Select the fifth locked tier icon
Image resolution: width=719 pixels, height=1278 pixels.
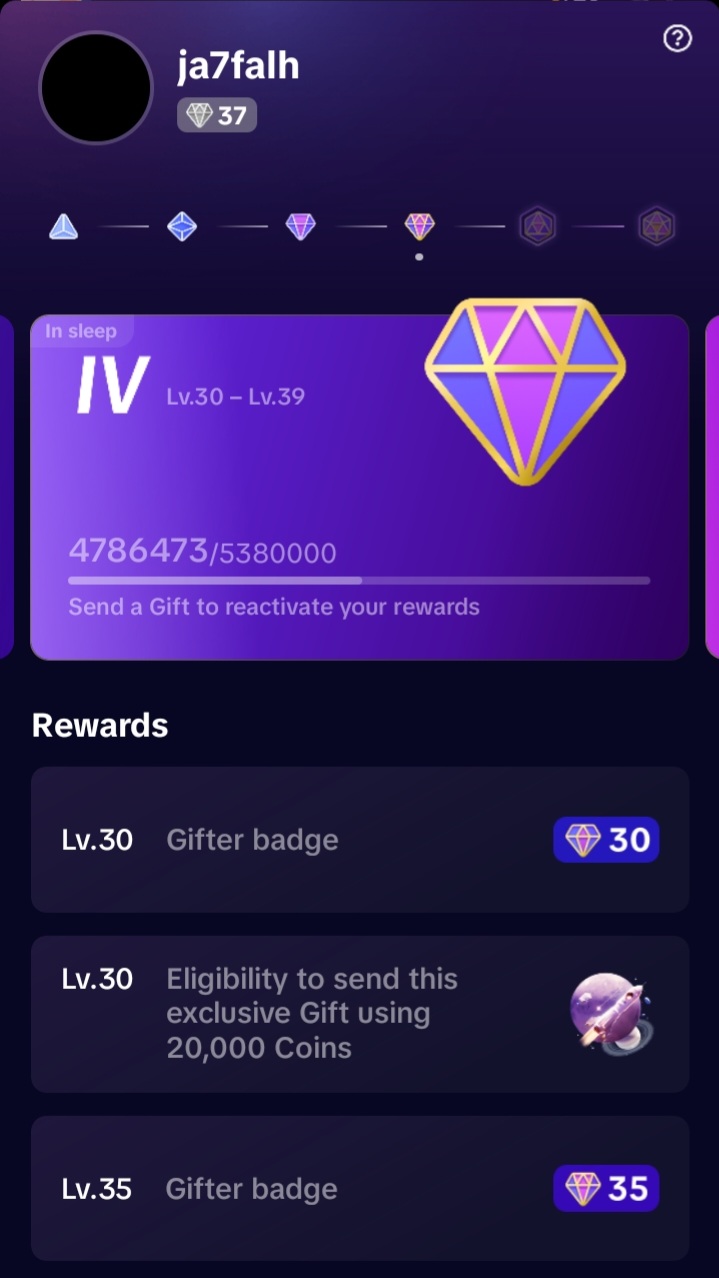coord(538,227)
